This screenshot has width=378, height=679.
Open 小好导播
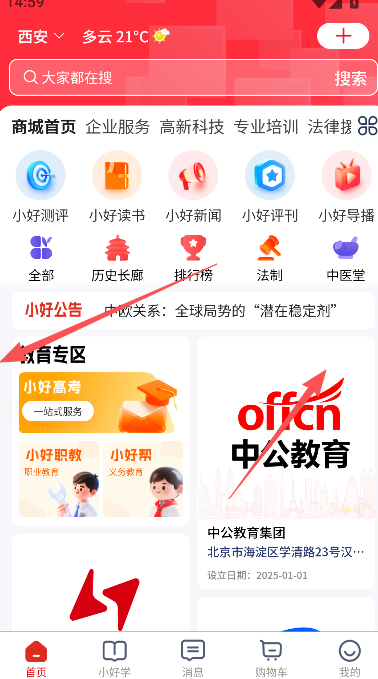click(346, 186)
